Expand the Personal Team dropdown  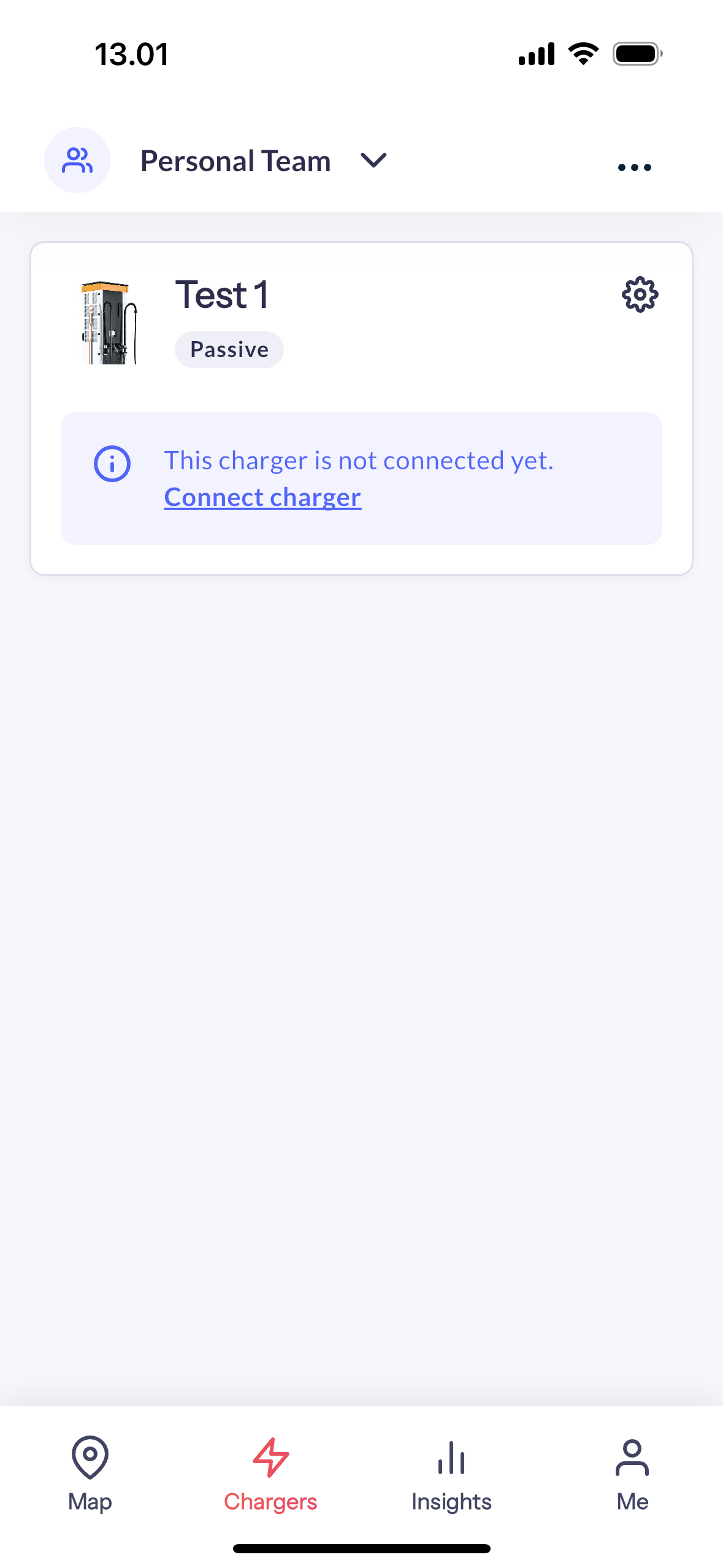pos(373,161)
